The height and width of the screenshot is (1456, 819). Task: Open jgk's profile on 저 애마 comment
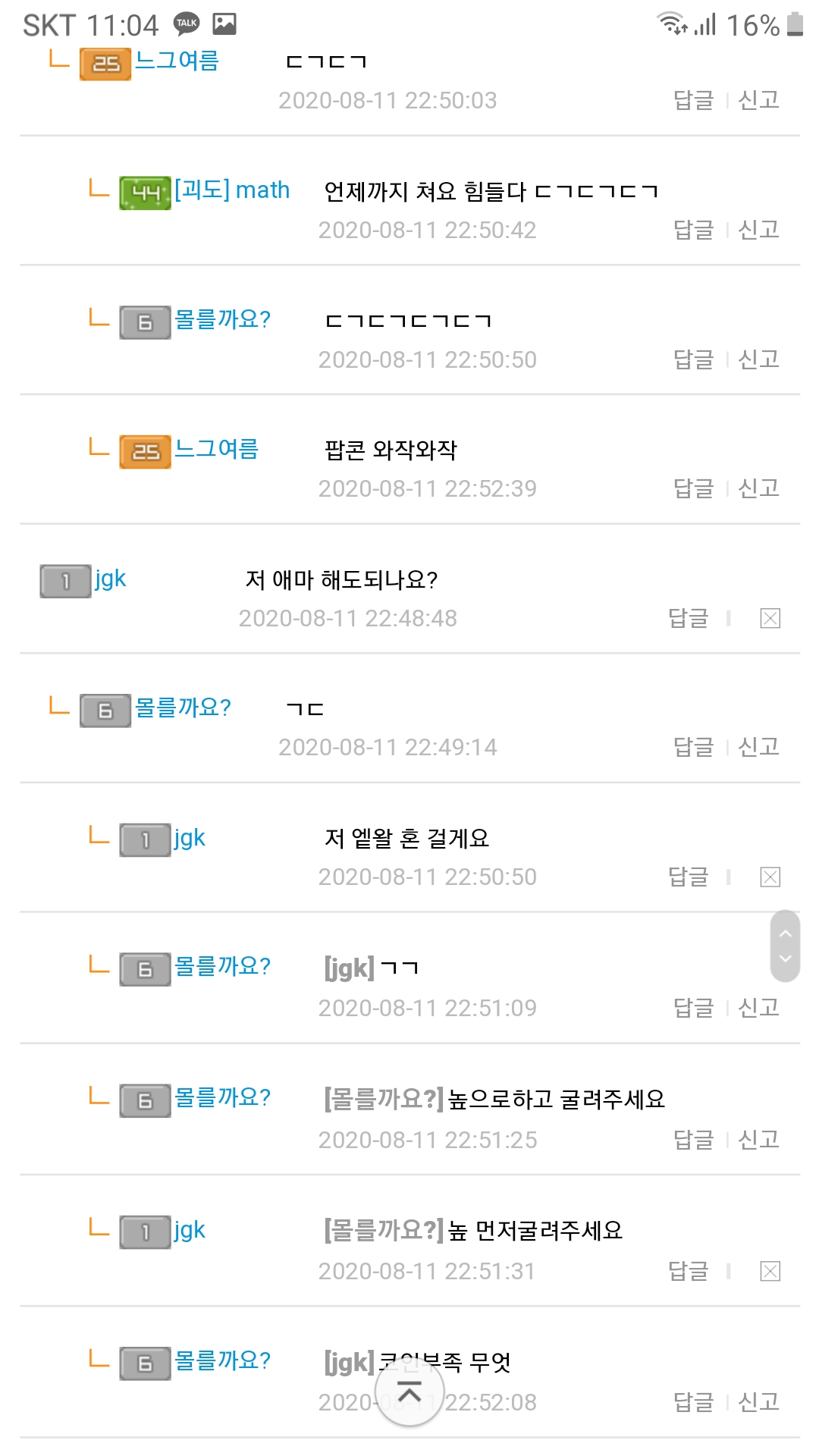110,579
